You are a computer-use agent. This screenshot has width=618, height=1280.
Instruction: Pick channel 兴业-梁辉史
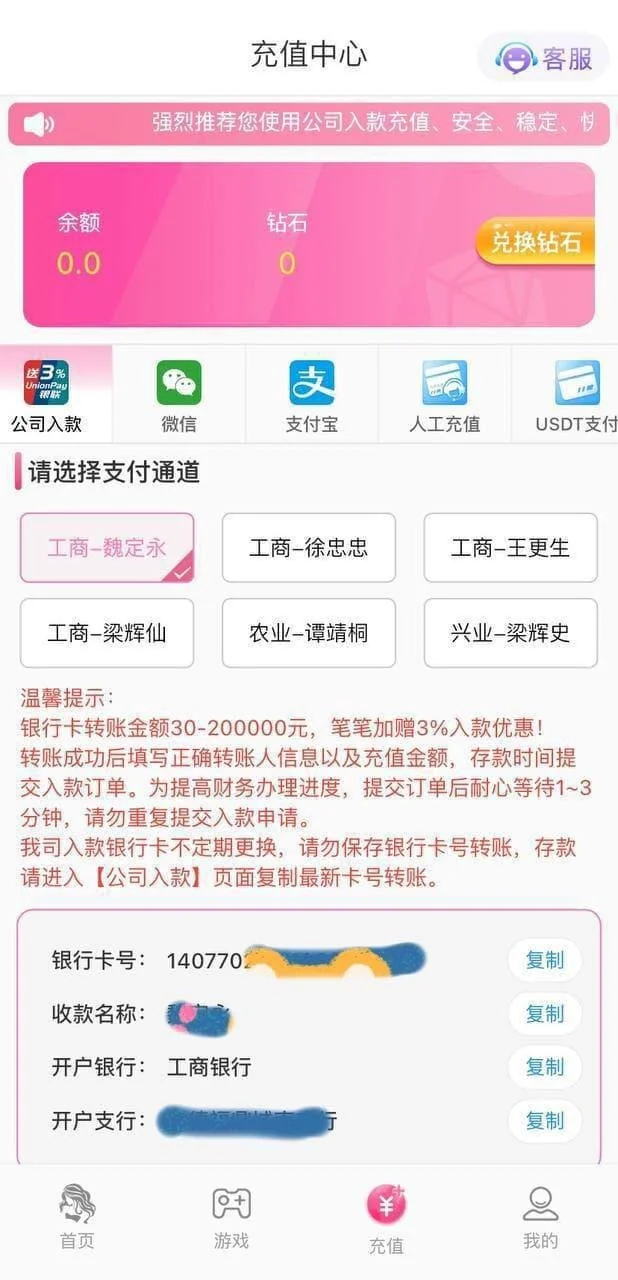pyautogui.click(x=510, y=632)
